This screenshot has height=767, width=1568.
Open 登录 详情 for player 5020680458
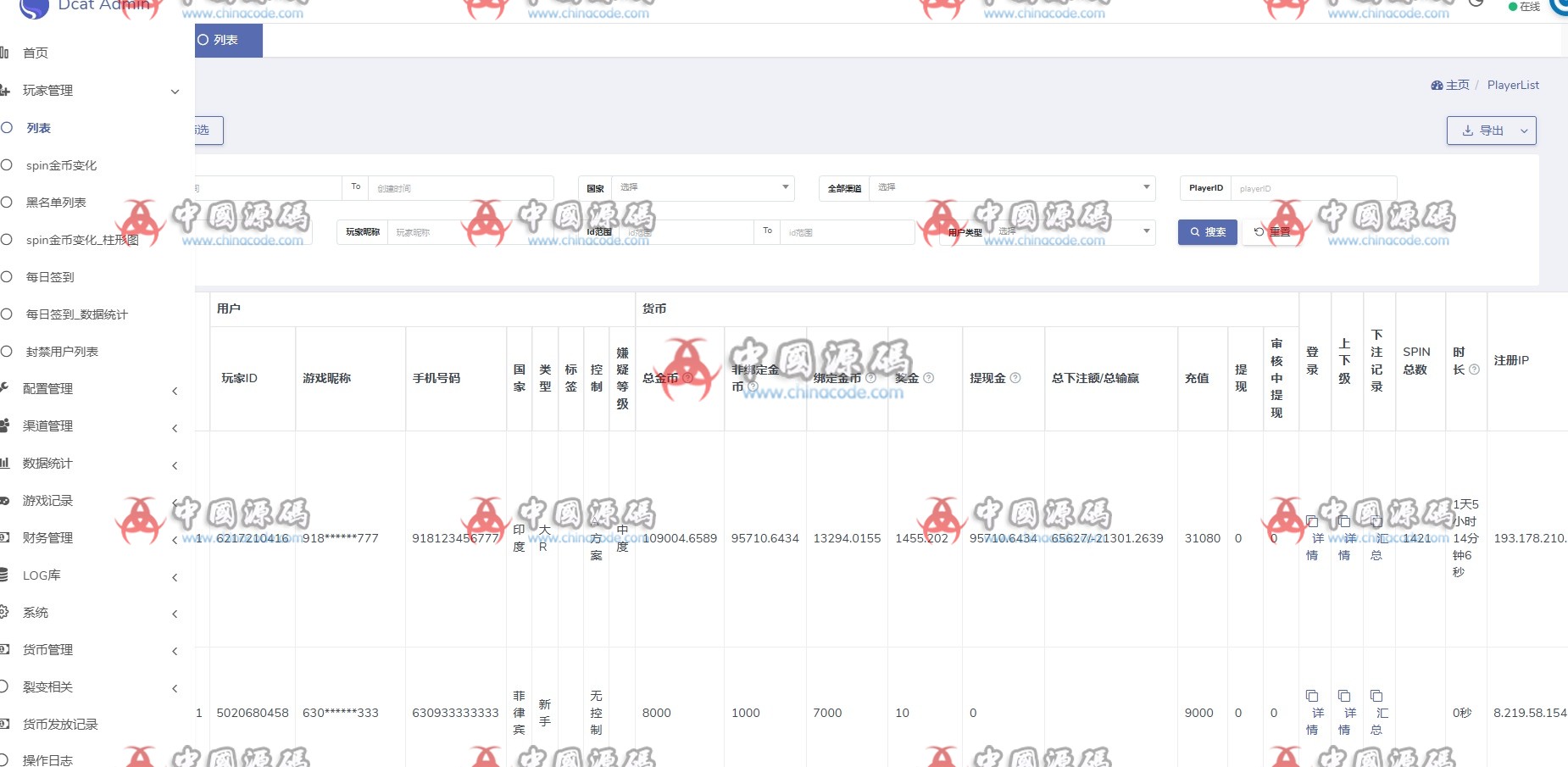(x=1312, y=712)
